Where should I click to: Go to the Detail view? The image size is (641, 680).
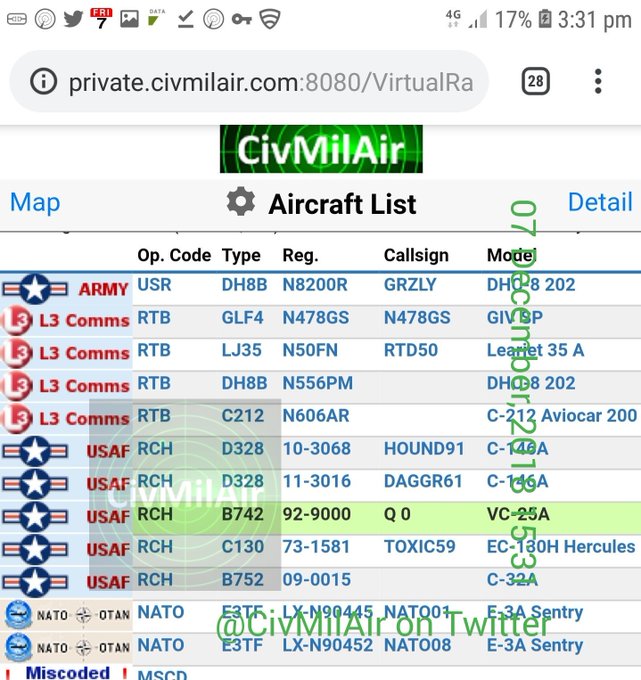point(600,203)
